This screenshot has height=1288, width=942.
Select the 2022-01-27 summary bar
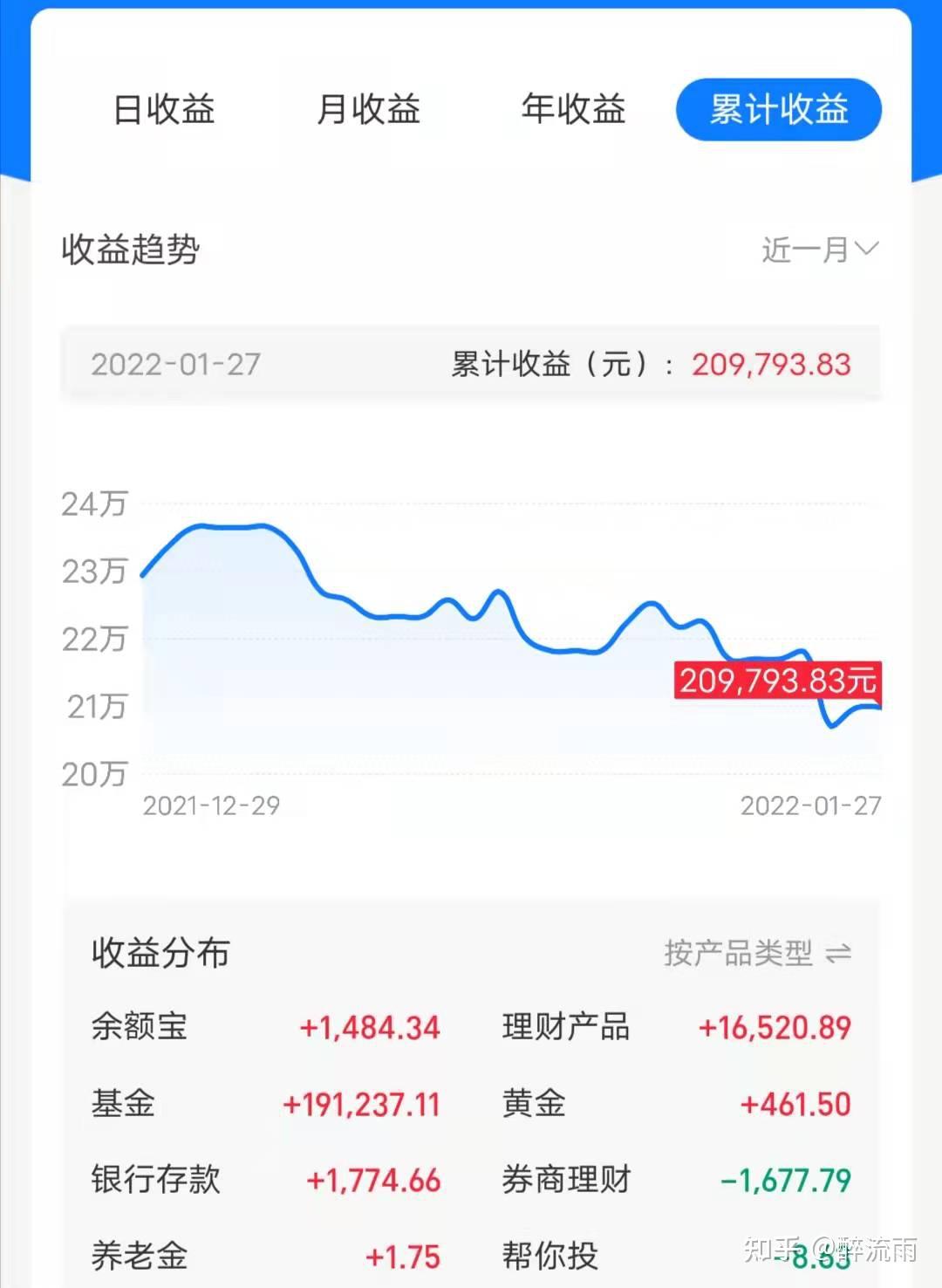click(471, 364)
